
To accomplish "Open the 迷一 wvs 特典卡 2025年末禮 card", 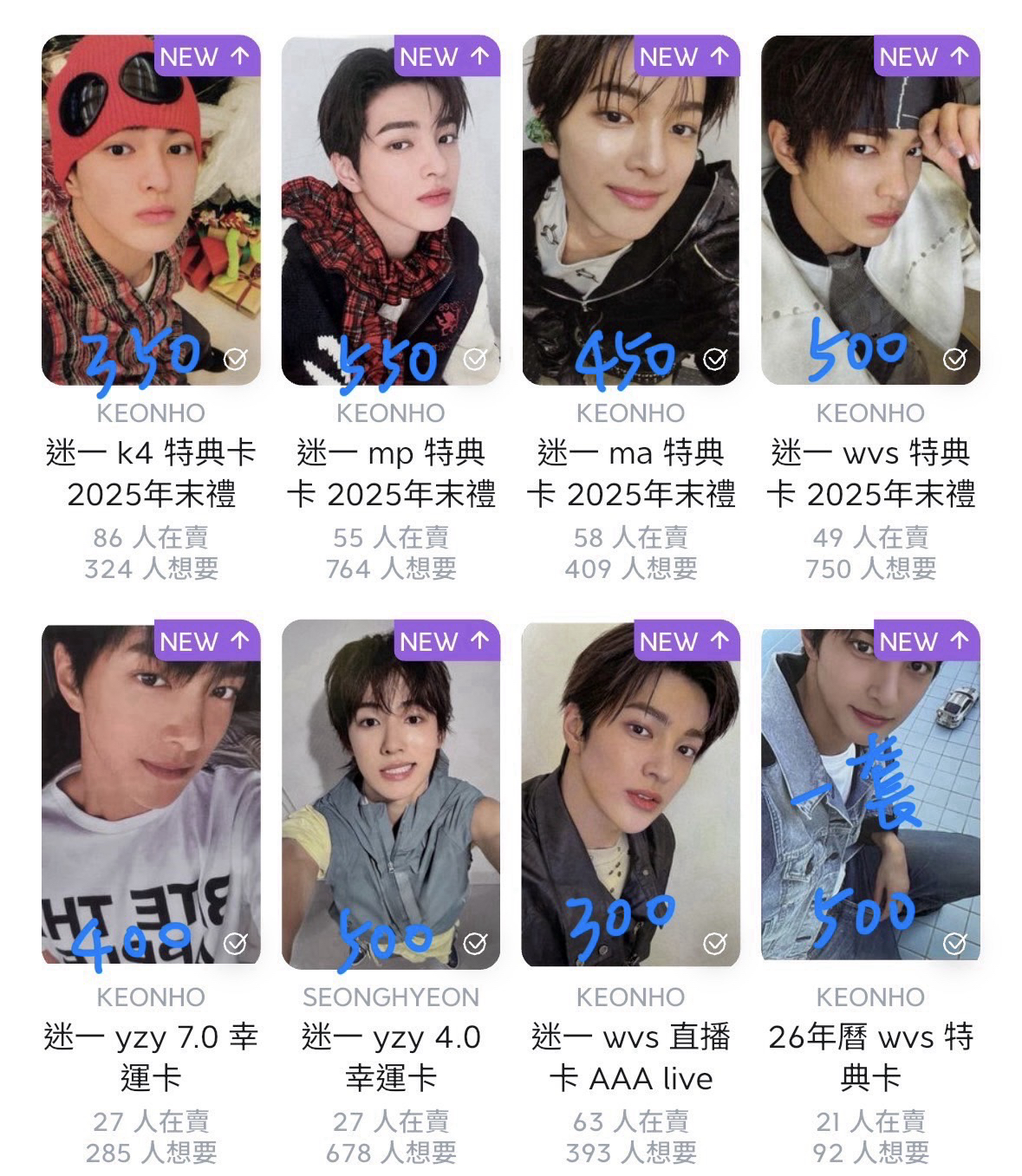I will coord(870,210).
